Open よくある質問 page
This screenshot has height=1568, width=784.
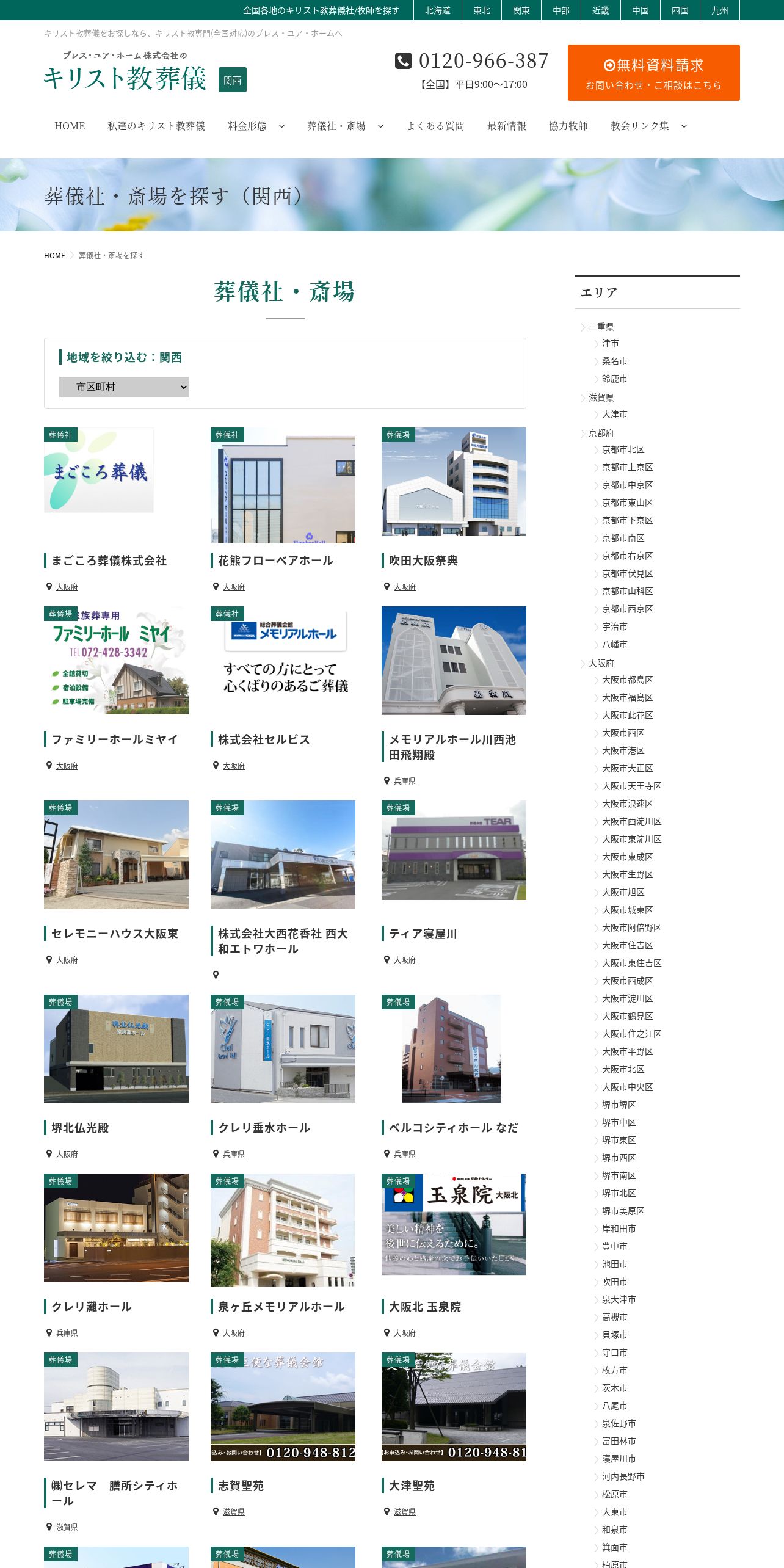435,126
